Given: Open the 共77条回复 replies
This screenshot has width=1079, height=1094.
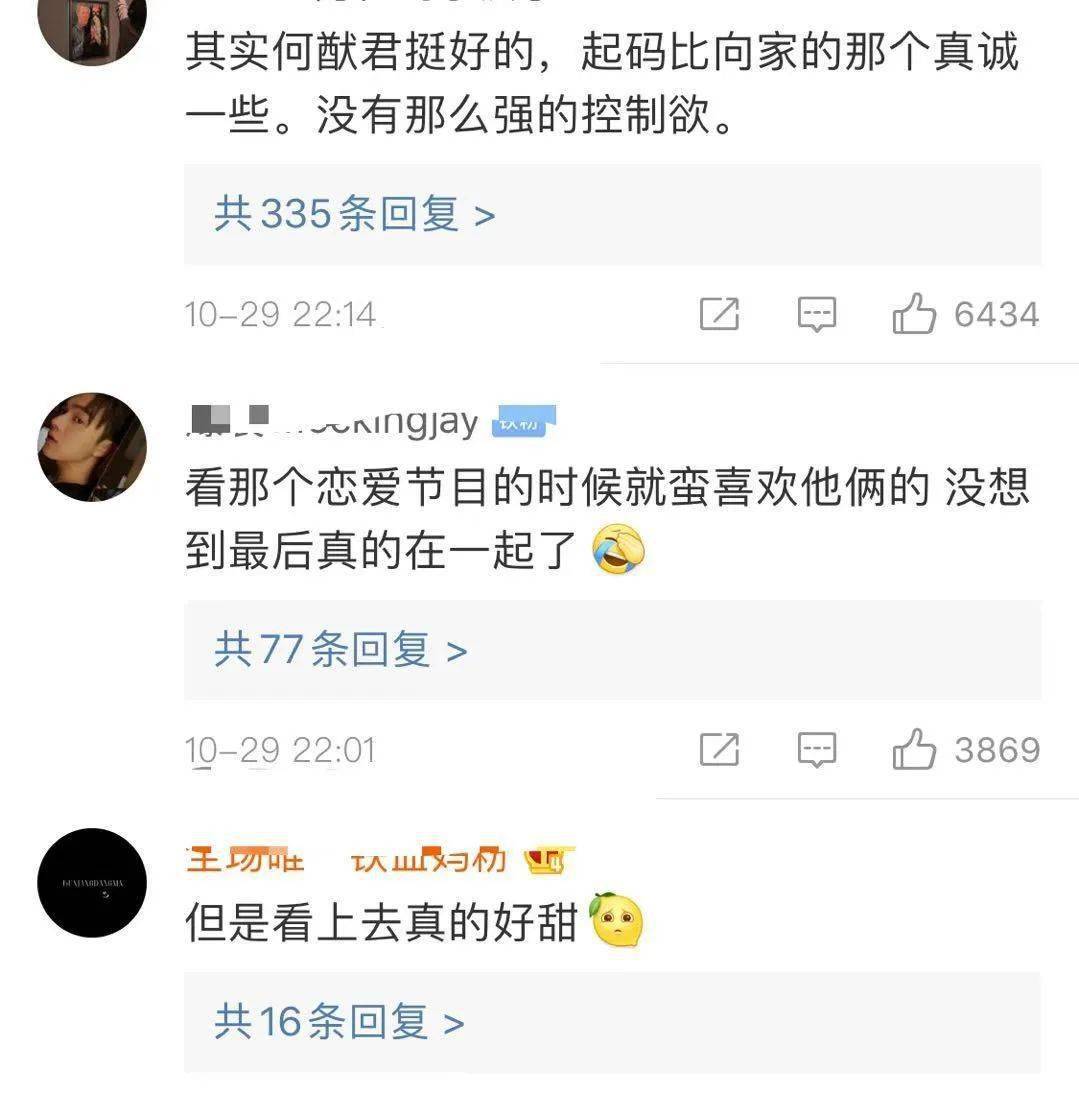Looking at the screenshot, I should (x=341, y=651).
